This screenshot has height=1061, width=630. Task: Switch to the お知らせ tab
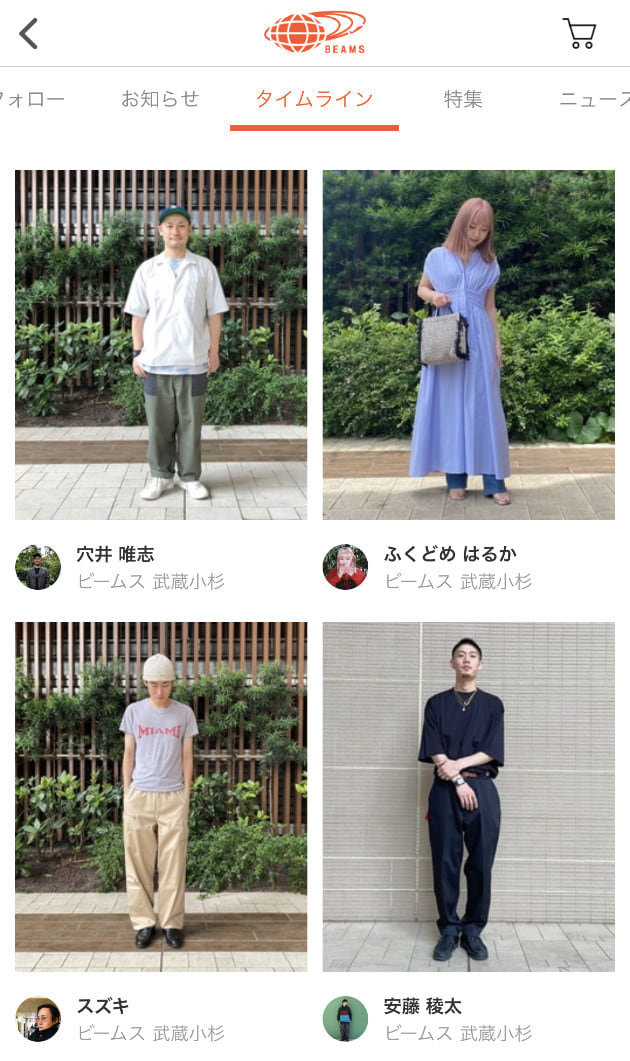pyautogui.click(x=160, y=99)
